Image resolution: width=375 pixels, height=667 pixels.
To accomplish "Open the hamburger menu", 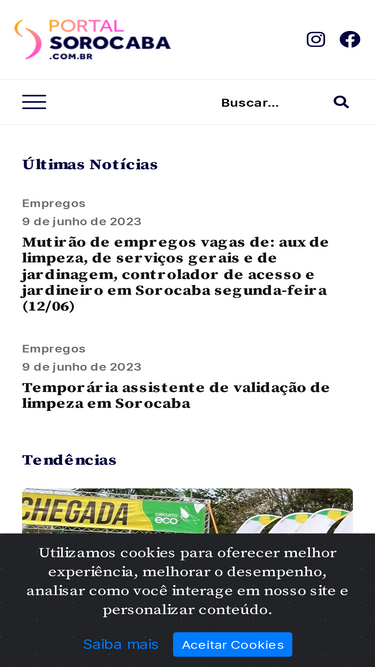I will click(x=34, y=102).
